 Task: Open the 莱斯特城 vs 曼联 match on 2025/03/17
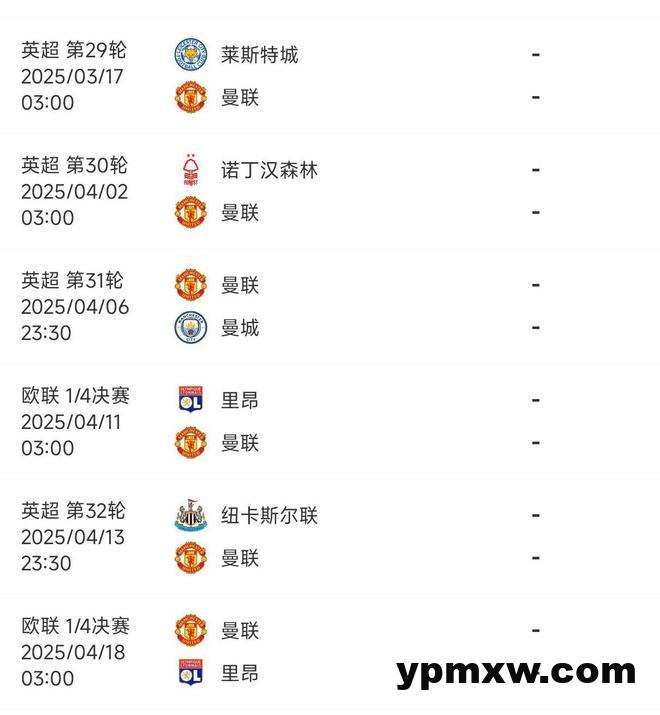(330, 76)
